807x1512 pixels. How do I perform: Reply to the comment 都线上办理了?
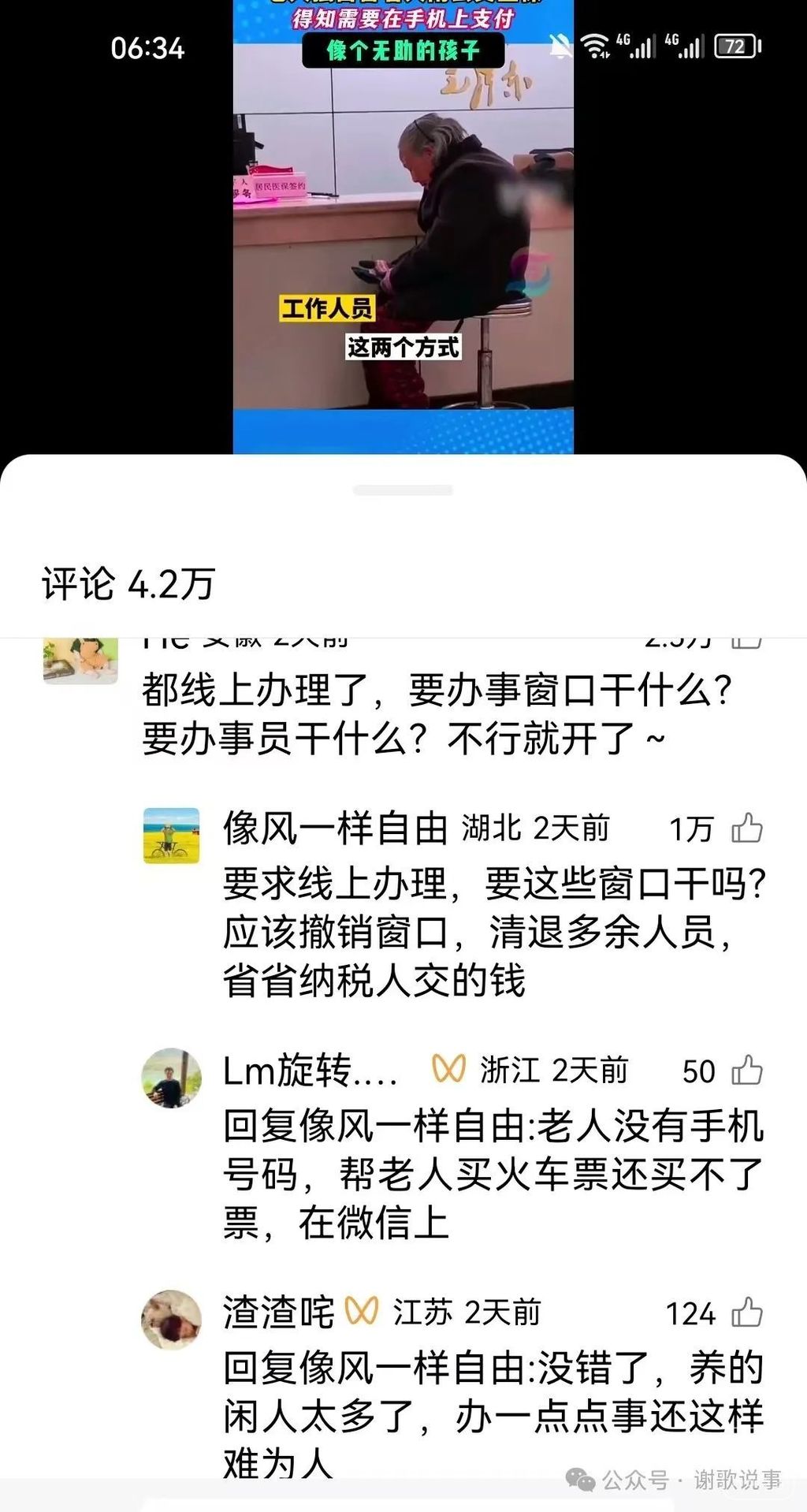436,714
